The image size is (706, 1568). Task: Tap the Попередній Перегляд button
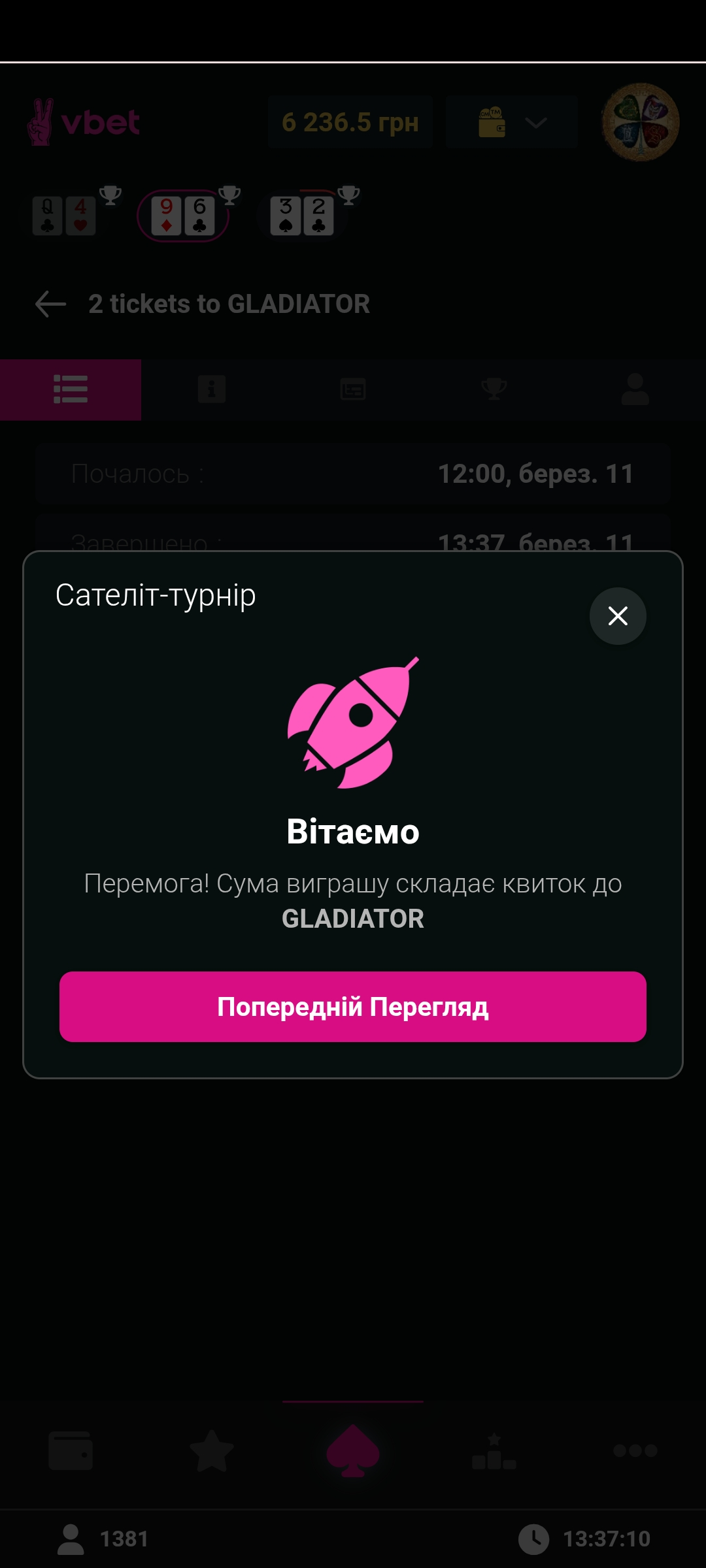pyautogui.click(x=353, y=1006)
